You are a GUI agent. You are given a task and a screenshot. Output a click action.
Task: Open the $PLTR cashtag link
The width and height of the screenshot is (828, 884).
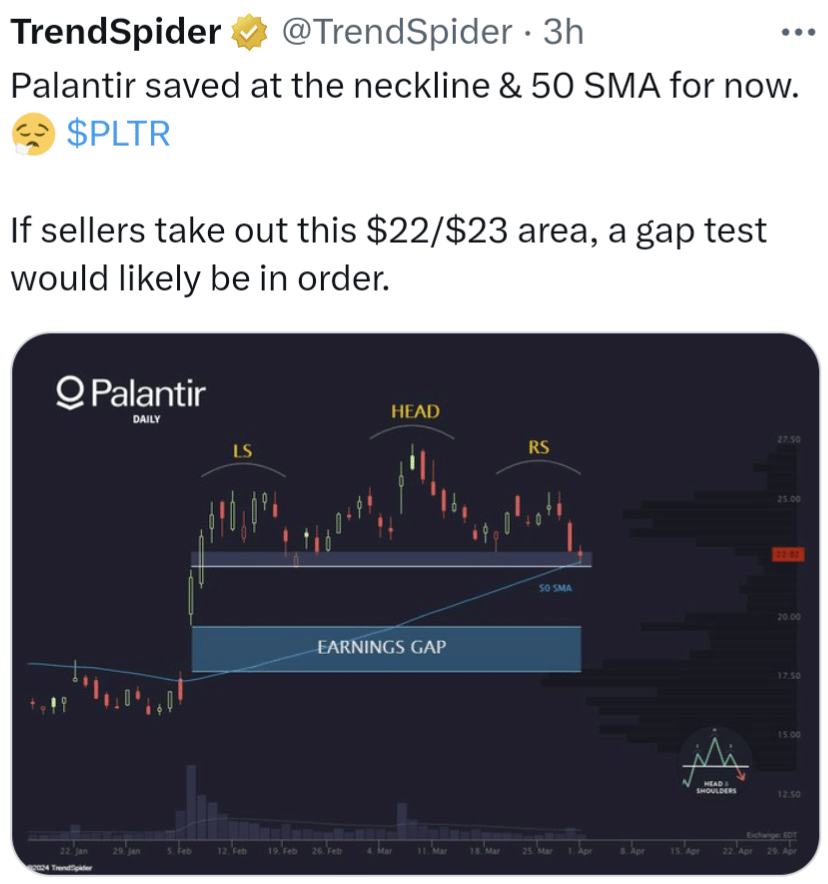coord(117,132)
